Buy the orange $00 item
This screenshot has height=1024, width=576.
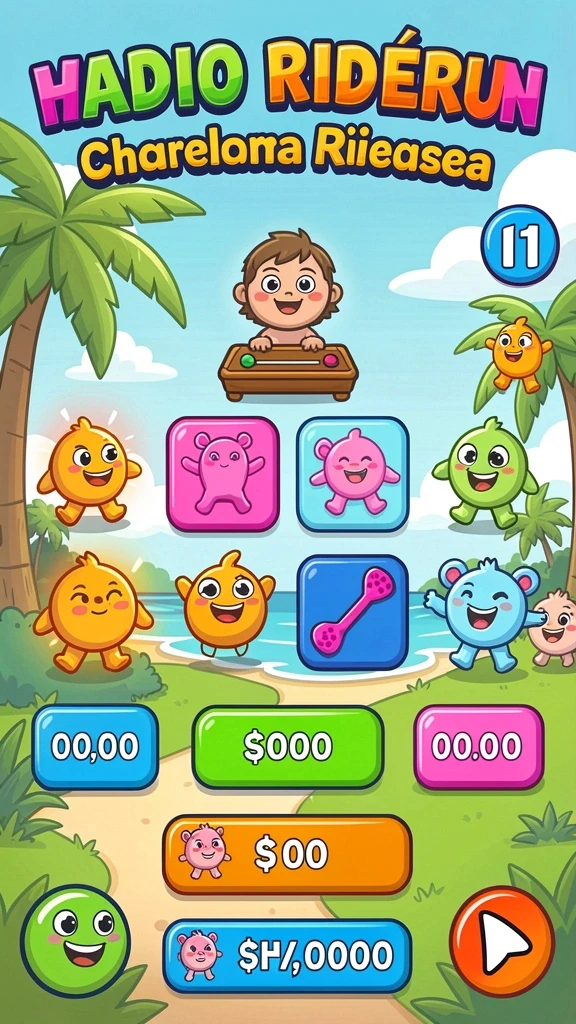(287, 854)
